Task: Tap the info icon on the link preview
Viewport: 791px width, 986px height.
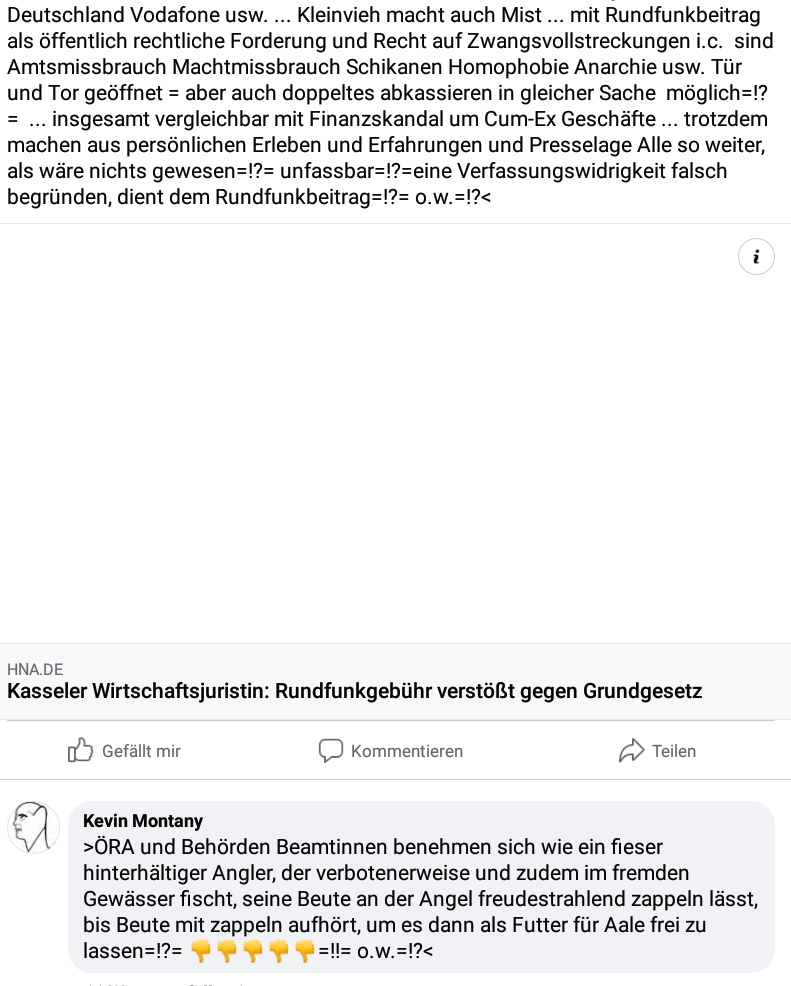Action: pos(756,257)
